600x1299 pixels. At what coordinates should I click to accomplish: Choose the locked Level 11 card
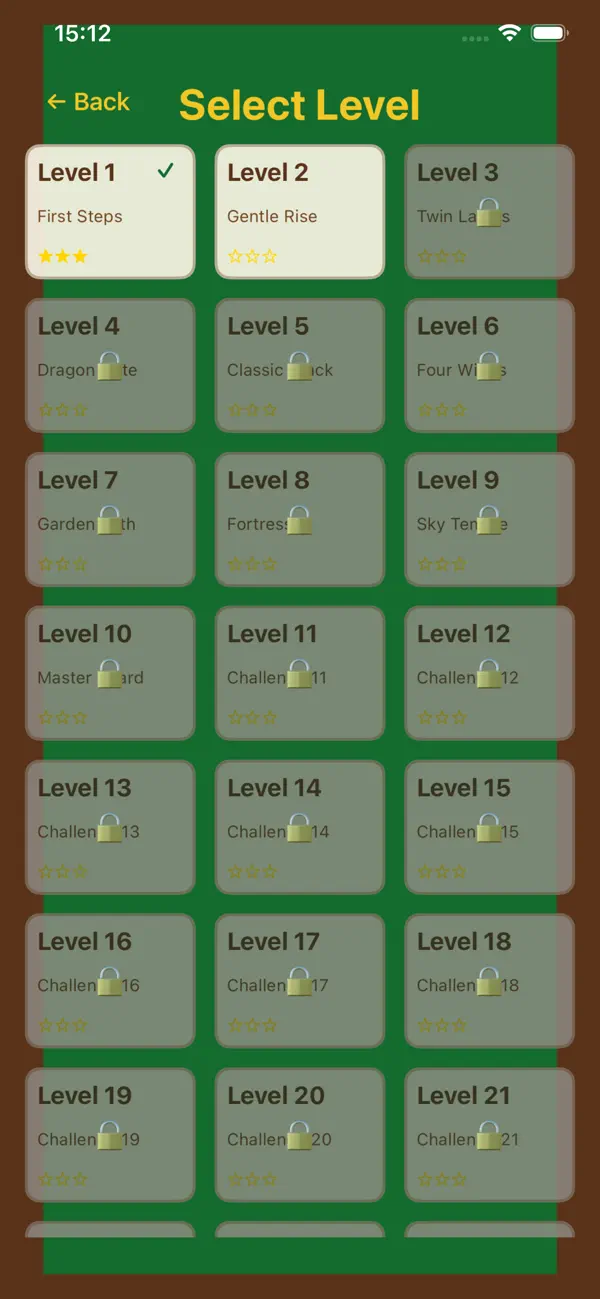pos(300,674)
